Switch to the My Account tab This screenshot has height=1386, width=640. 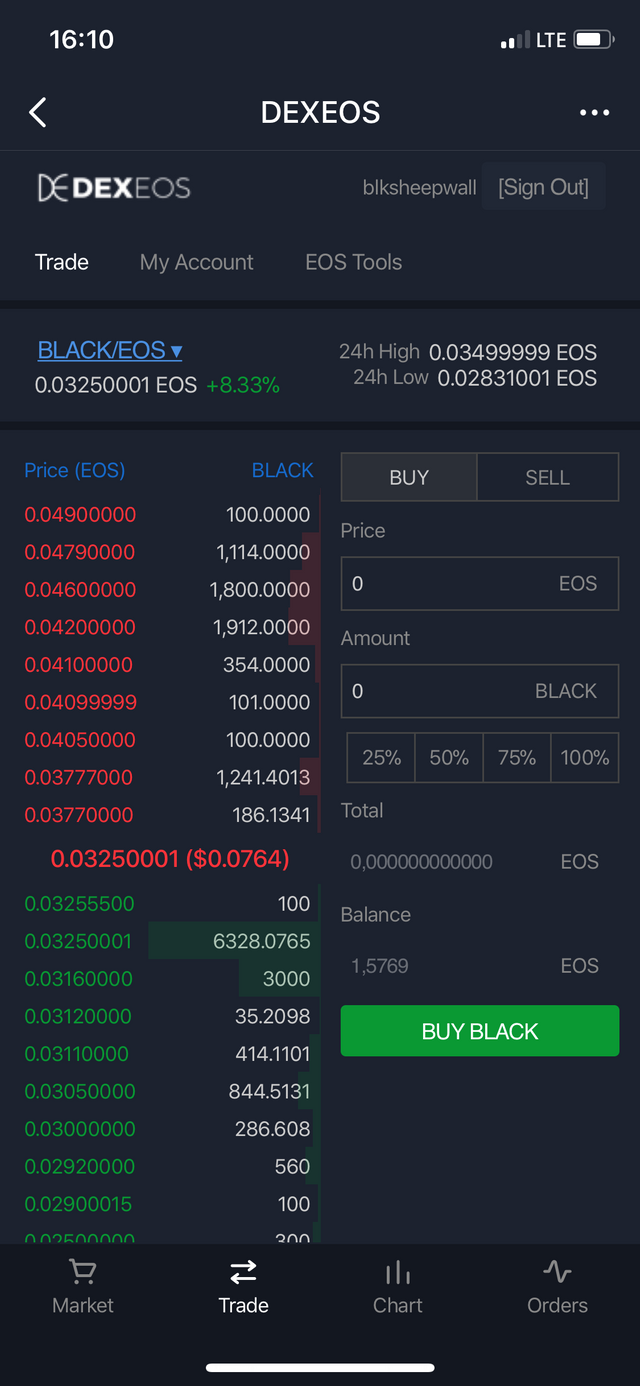(197, 262)
